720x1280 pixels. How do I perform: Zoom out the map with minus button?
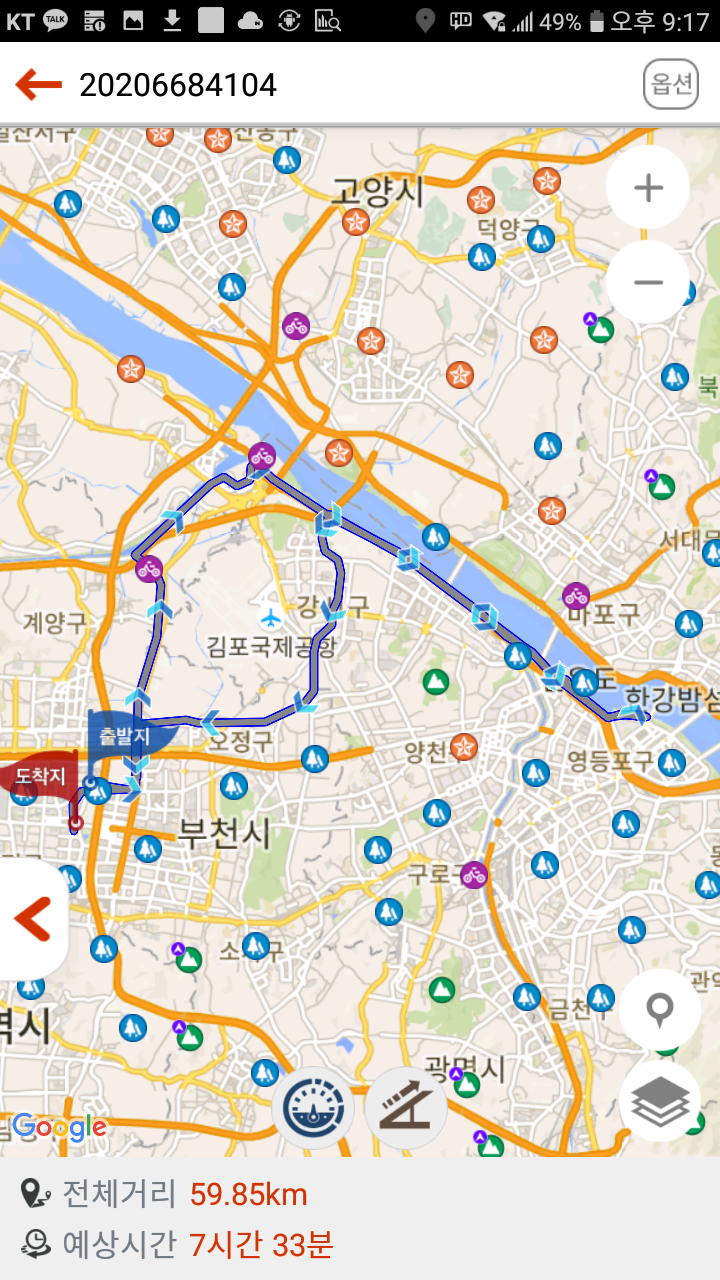pos(648,282)
